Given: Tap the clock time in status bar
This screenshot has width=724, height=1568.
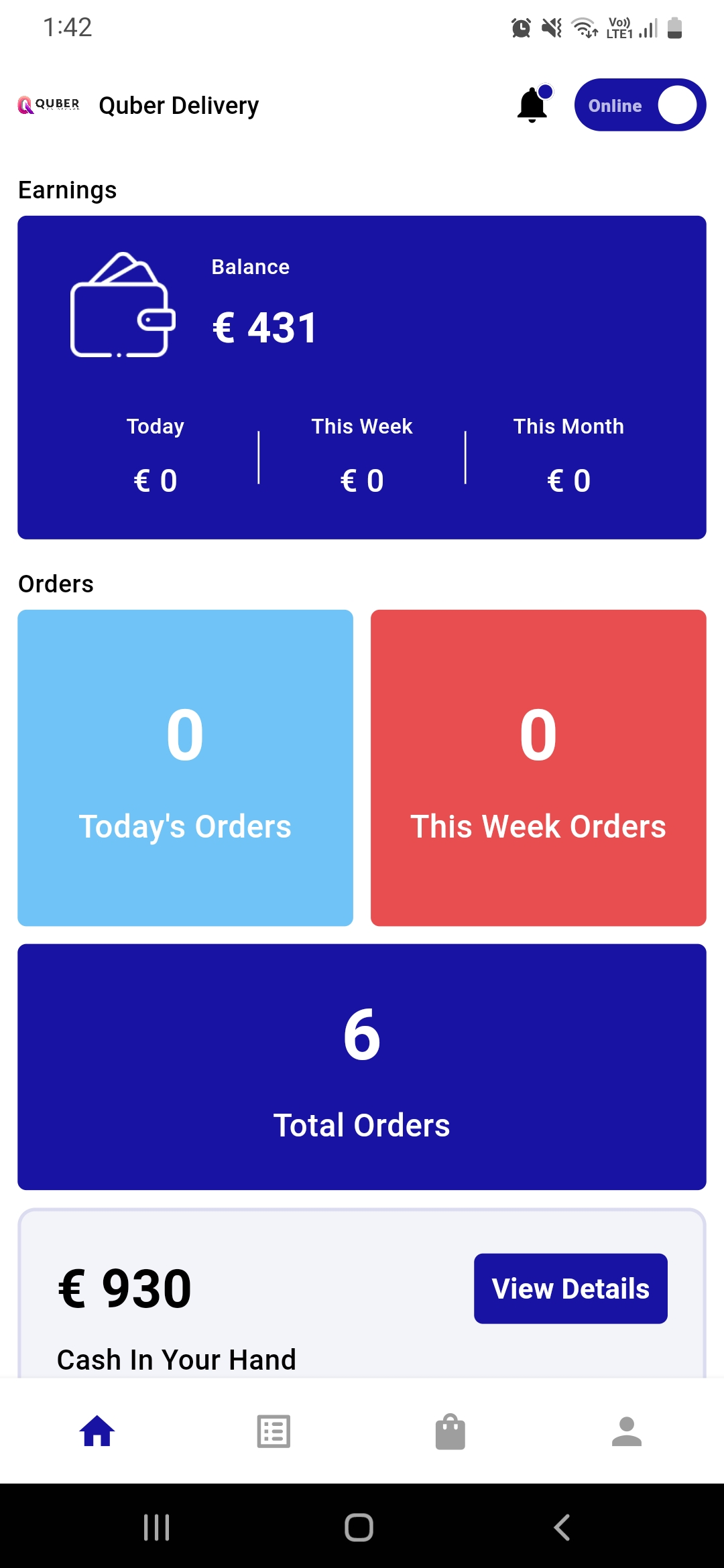Looking at the screenshot, I should pos(67,27).
